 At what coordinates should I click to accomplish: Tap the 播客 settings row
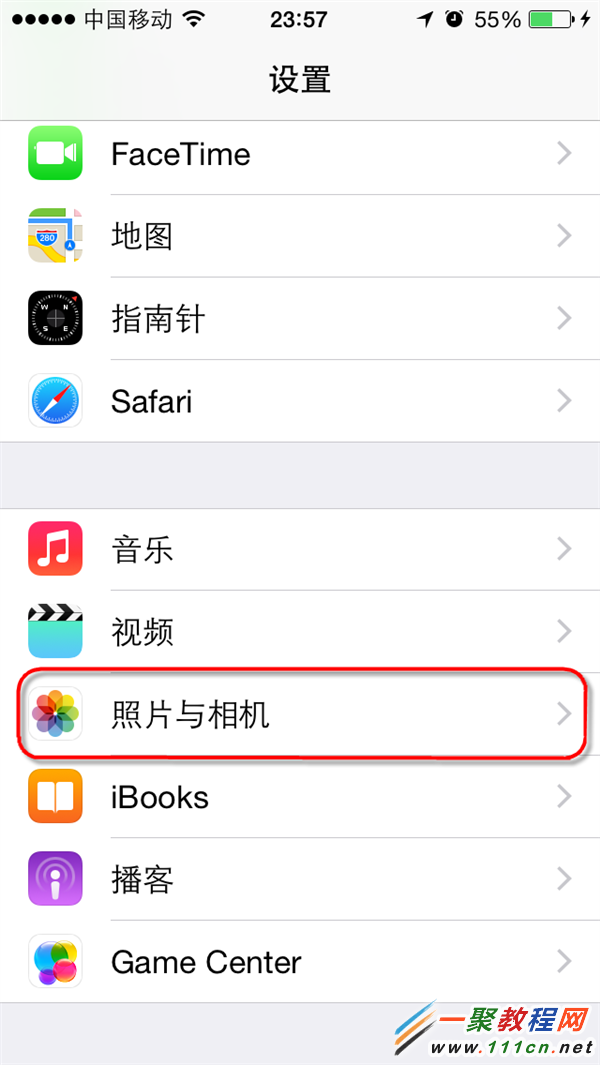300,879
